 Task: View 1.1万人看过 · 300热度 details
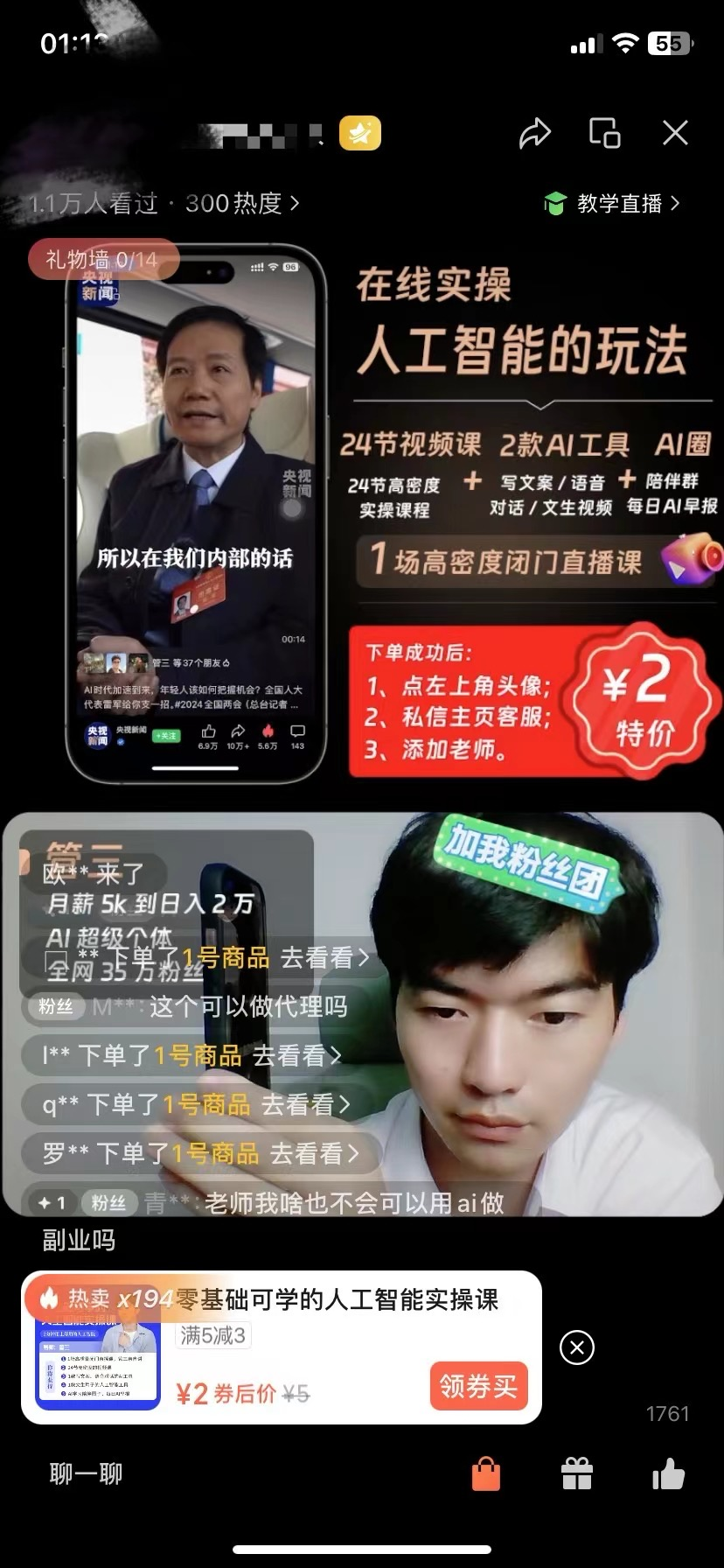click(164, 204)
